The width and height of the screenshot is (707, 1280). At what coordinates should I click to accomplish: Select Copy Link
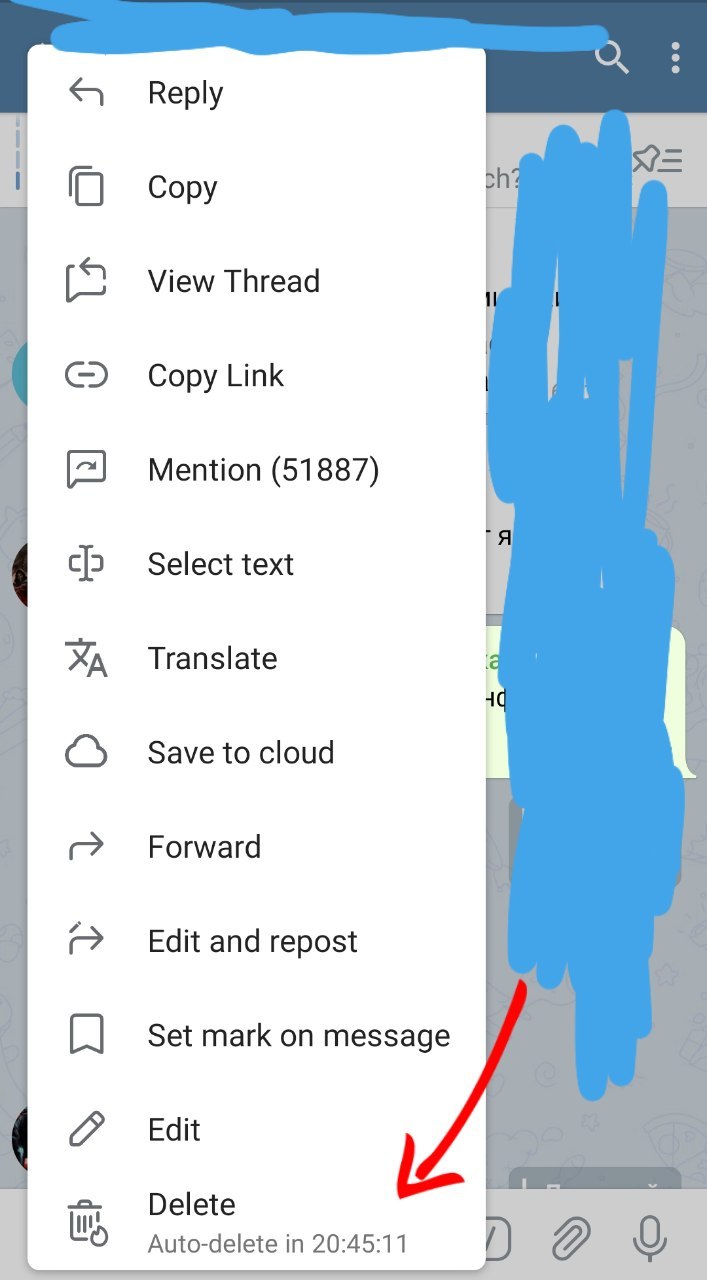tap(257, 375)
